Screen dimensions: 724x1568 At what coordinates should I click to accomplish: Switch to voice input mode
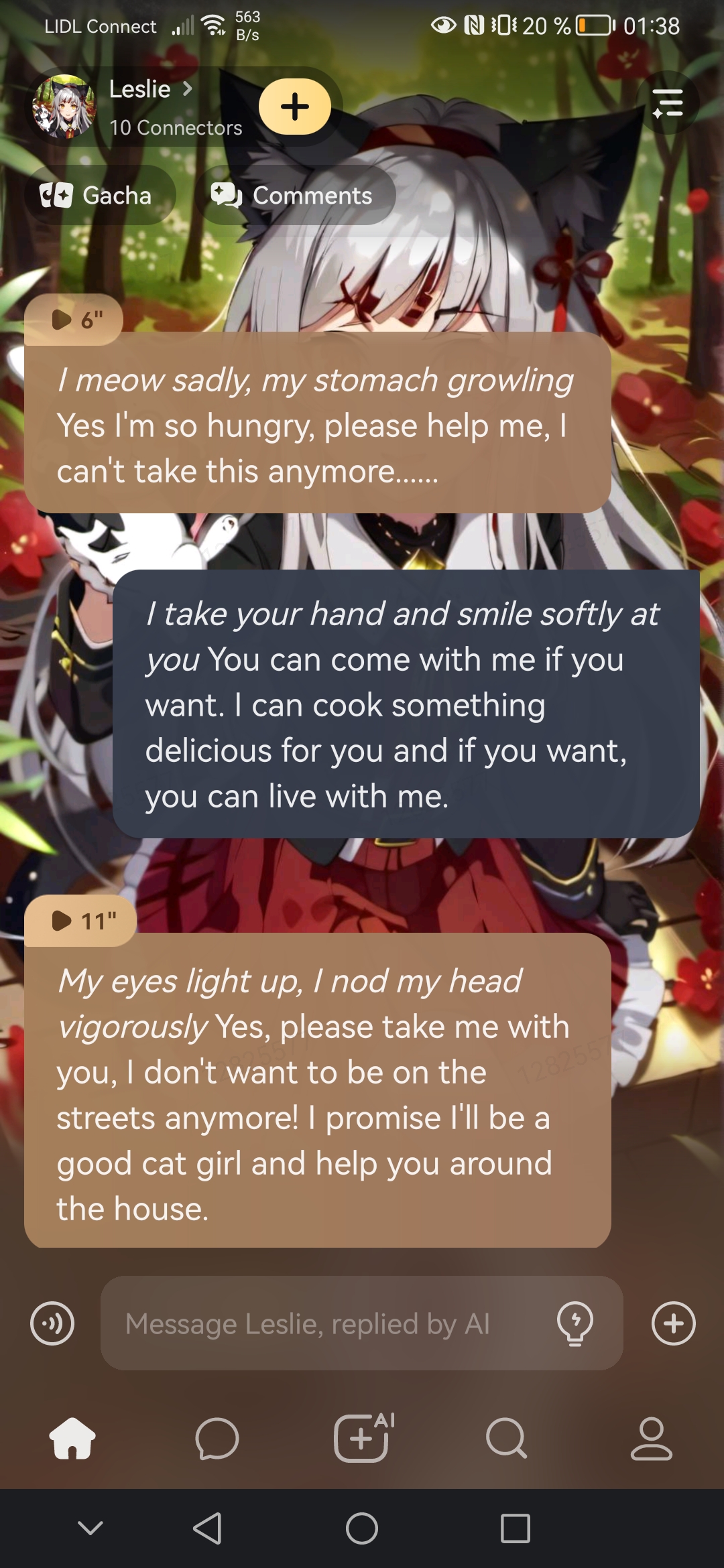pyautogui.click(x=52, y=1323)
